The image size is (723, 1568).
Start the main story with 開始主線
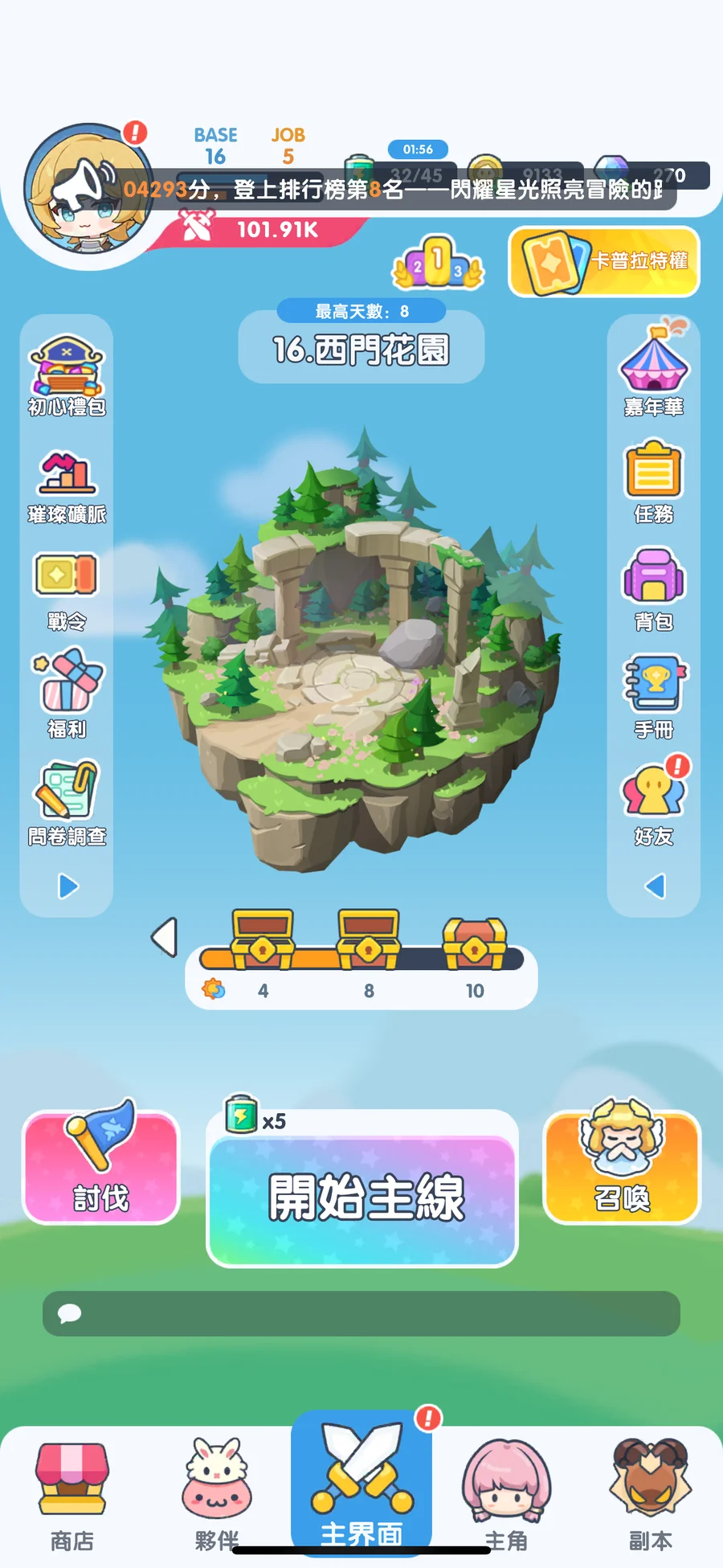tap(362, 1199)
